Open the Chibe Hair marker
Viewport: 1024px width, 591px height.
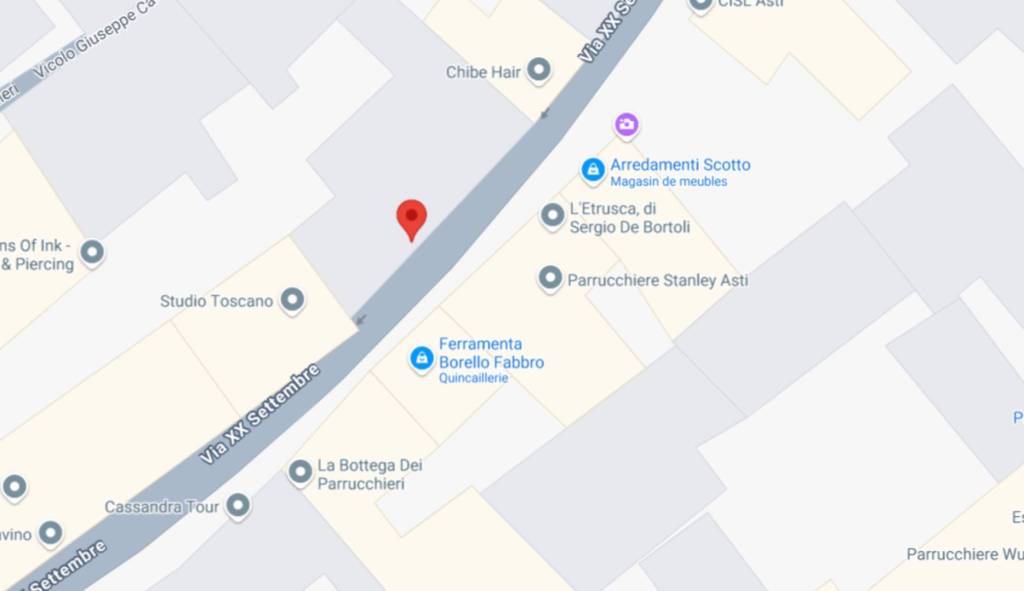[x=539, y=70]
